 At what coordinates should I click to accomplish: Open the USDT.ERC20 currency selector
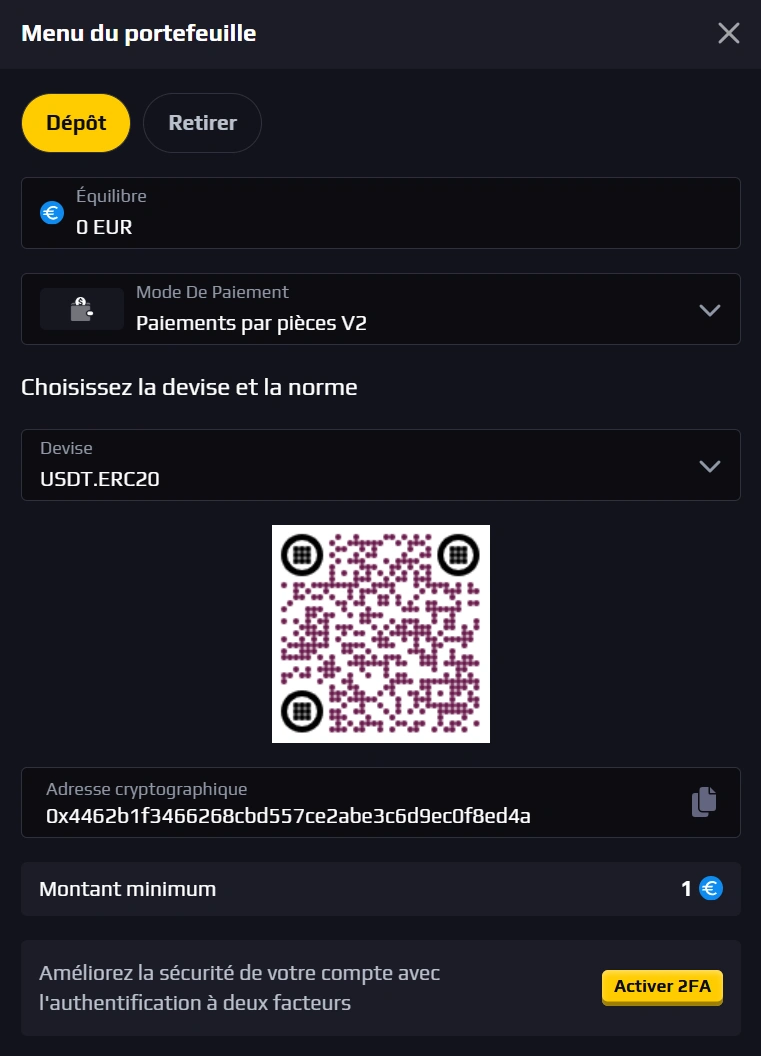[380, 465]
